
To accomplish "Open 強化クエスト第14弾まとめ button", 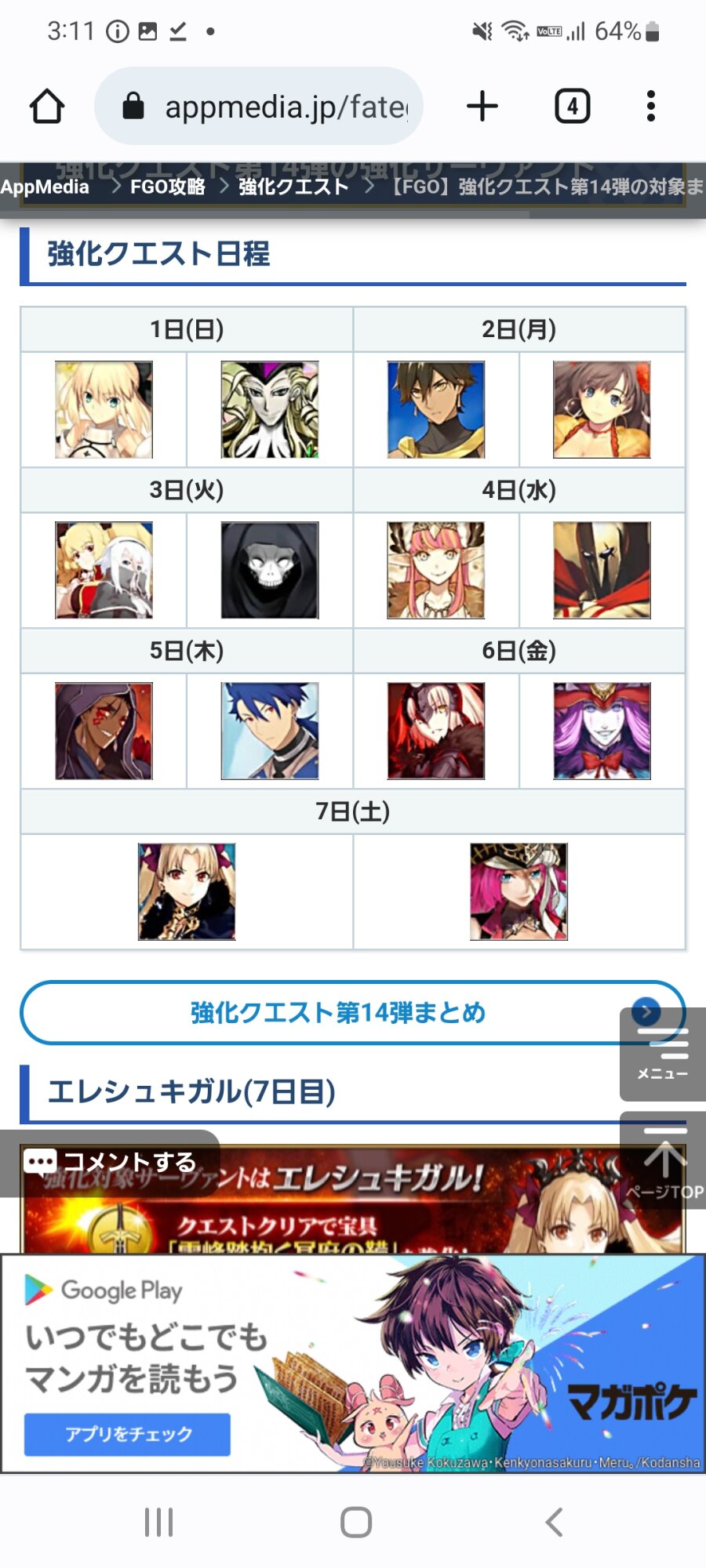I will click(337, 1012).
